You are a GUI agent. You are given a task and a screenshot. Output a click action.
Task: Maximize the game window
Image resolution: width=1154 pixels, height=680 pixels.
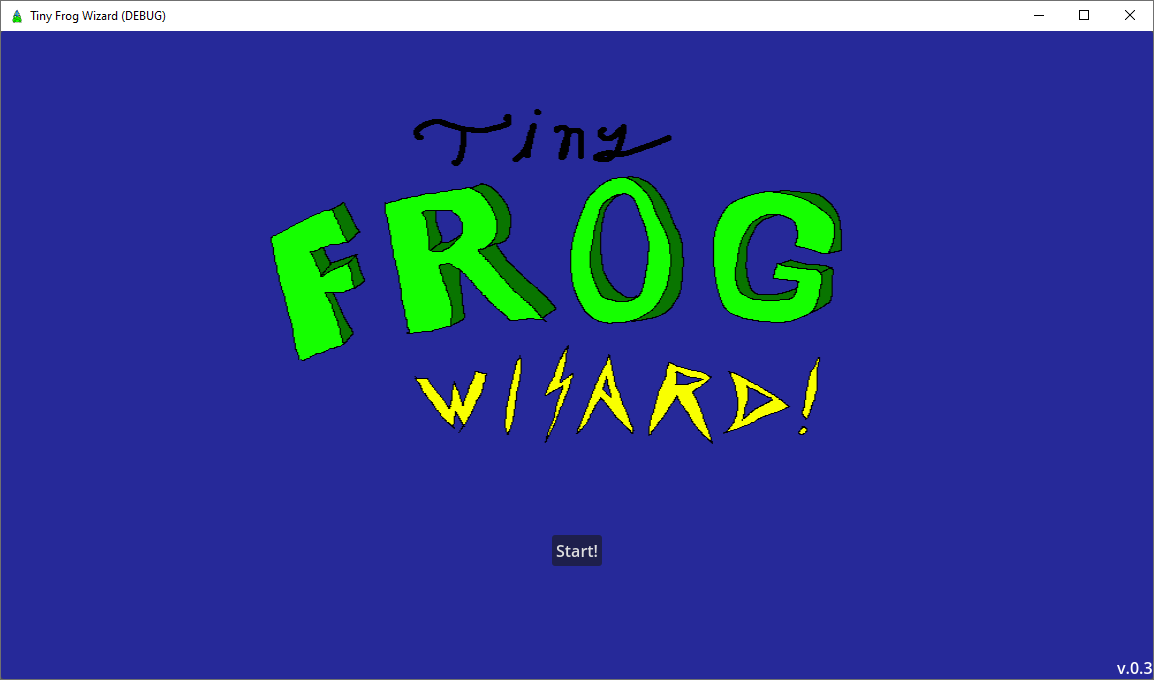1083,15
